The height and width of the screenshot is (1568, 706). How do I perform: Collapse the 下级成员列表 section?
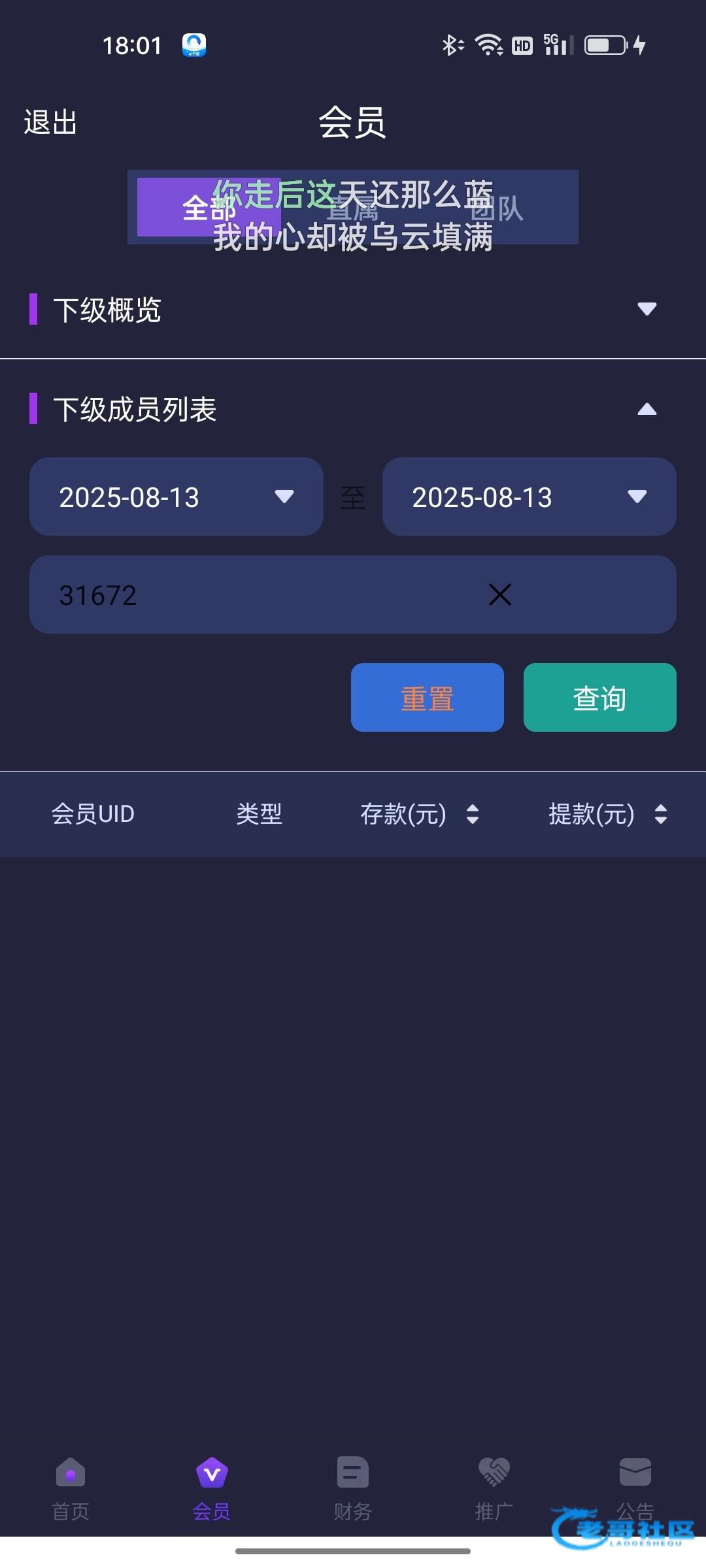point(647,410)
